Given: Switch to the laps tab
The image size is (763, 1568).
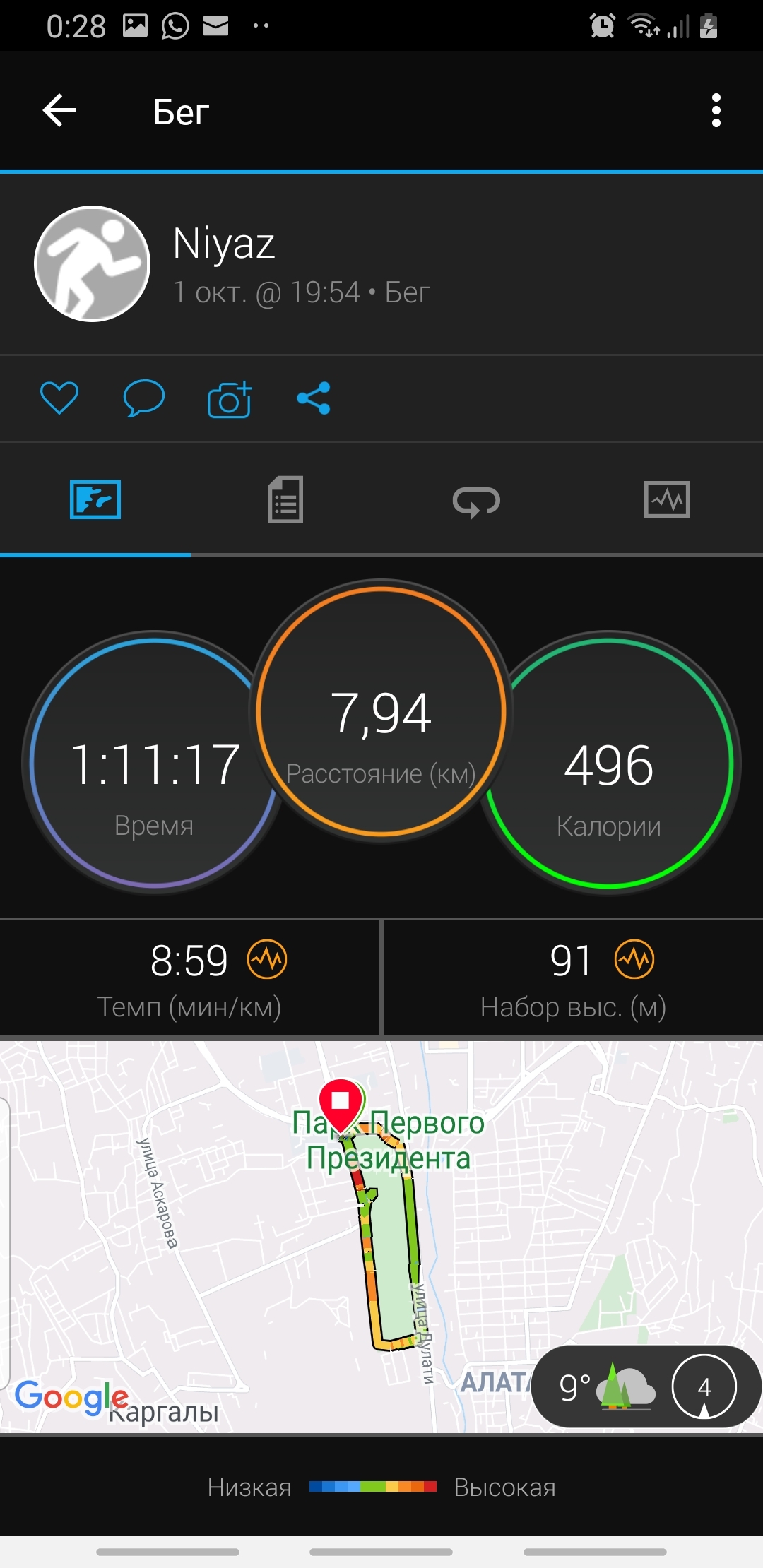Looking at the screenshot, I should click(x=476, y=501).
